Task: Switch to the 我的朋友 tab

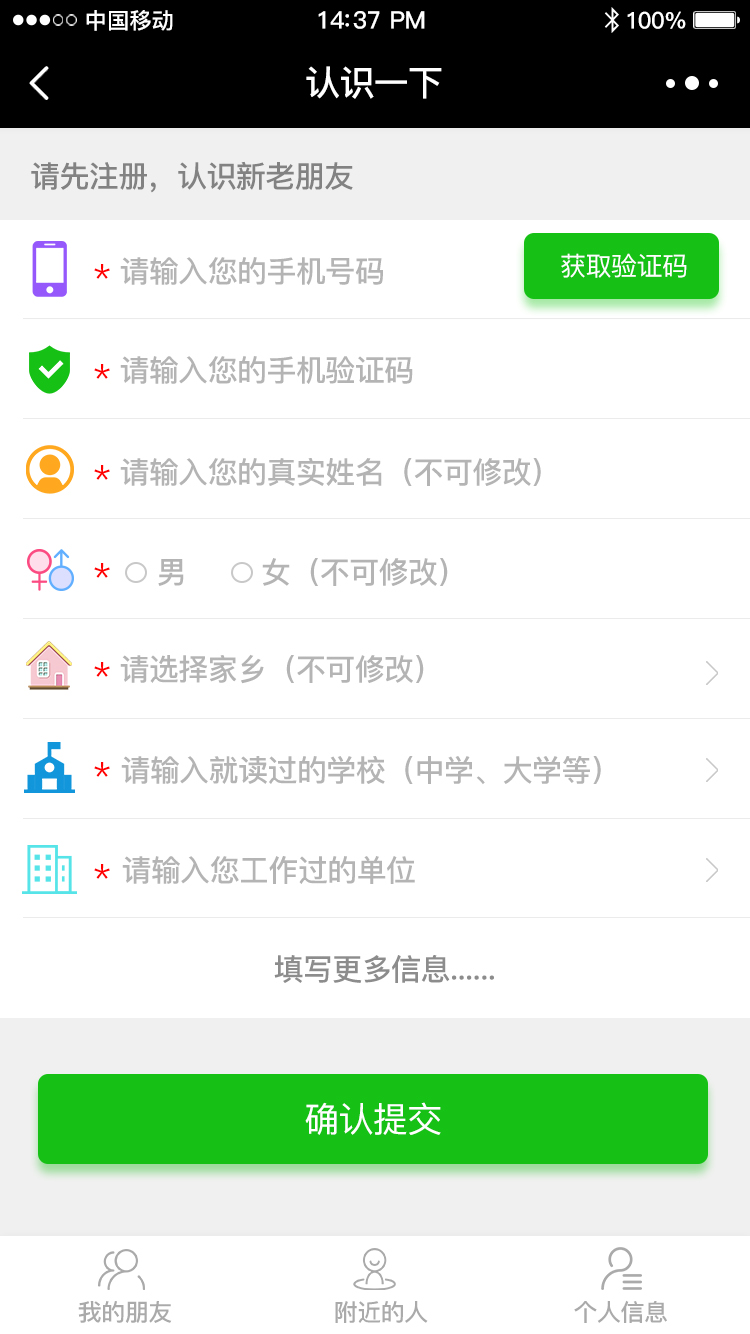Action: (x=125, y=1285)
